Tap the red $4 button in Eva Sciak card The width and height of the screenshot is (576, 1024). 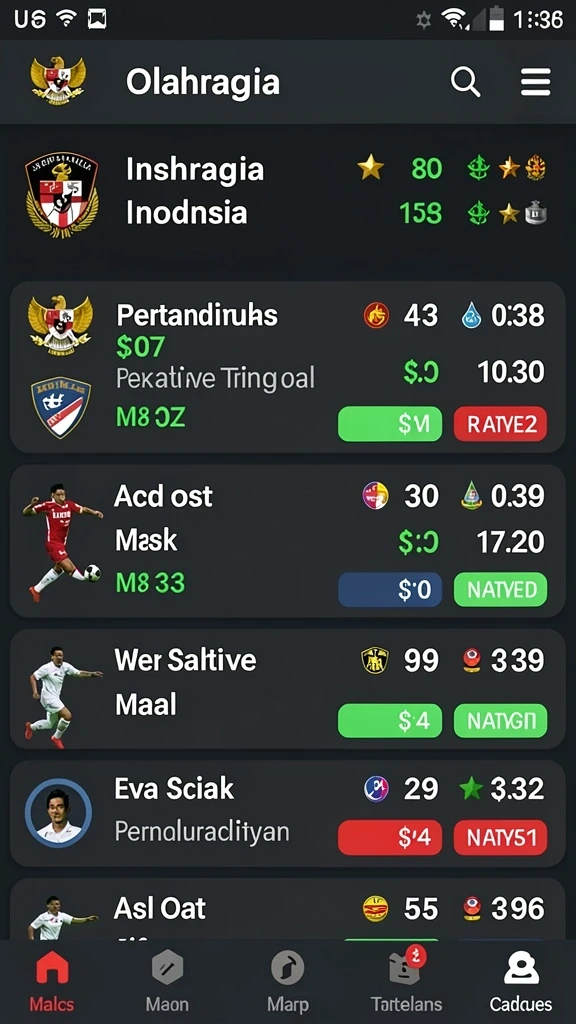[x=390, y=838]
